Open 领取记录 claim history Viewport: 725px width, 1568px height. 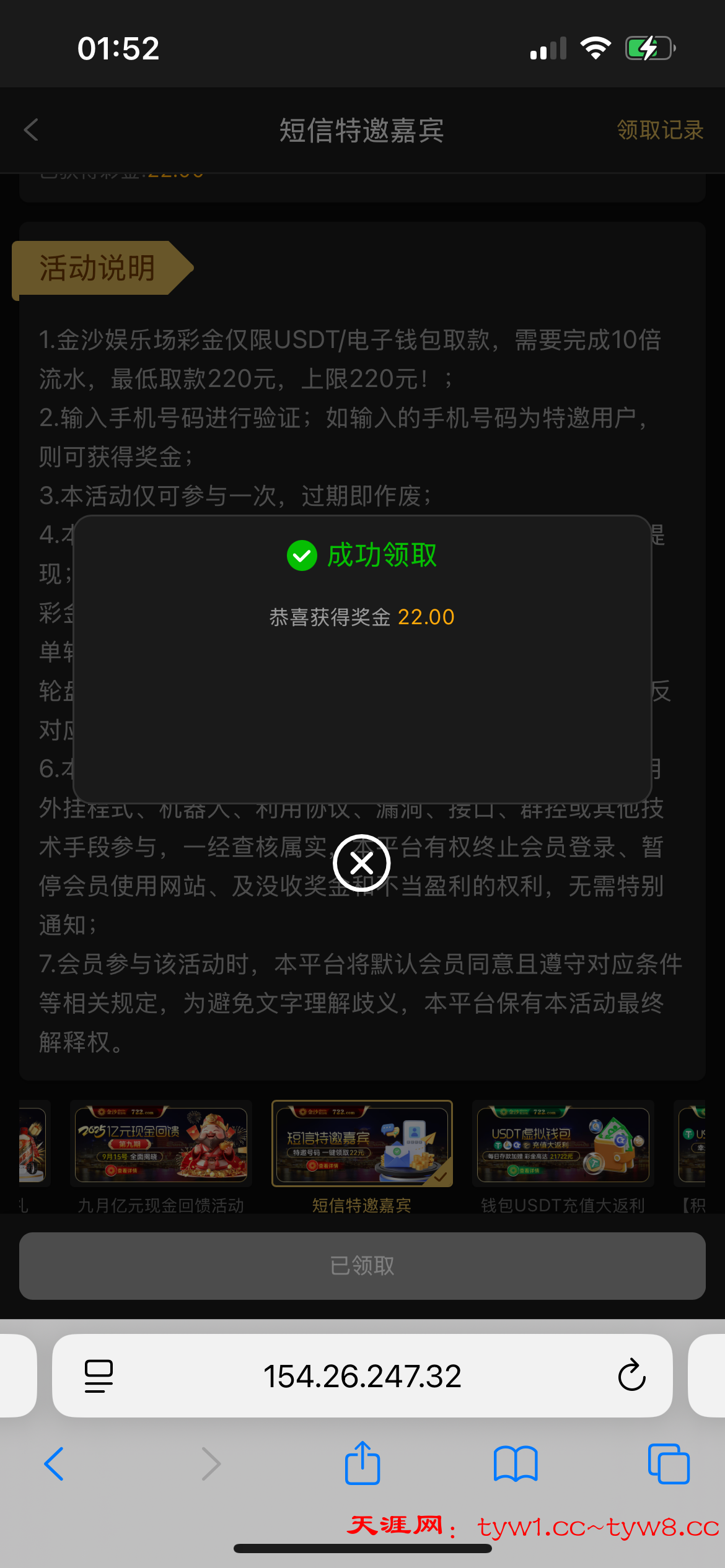pos(660,130)
